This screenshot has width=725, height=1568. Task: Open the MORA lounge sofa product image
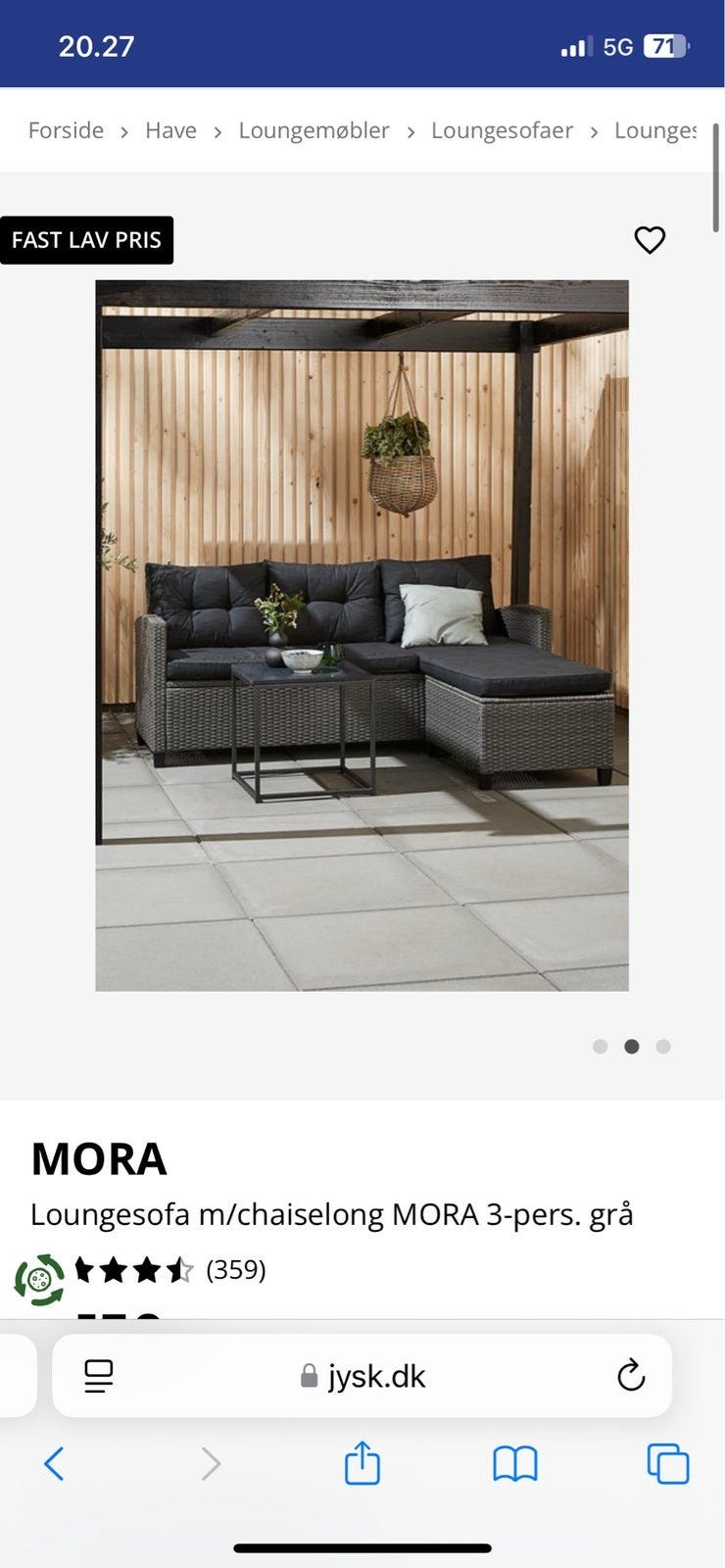(x=362, y=635)
